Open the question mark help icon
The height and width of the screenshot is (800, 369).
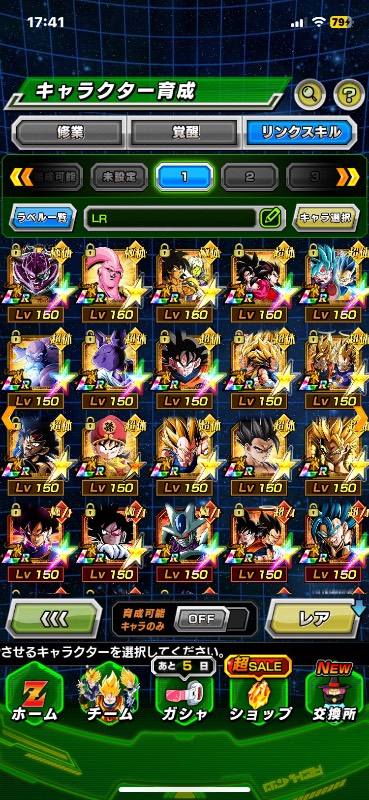coord(349,93)
